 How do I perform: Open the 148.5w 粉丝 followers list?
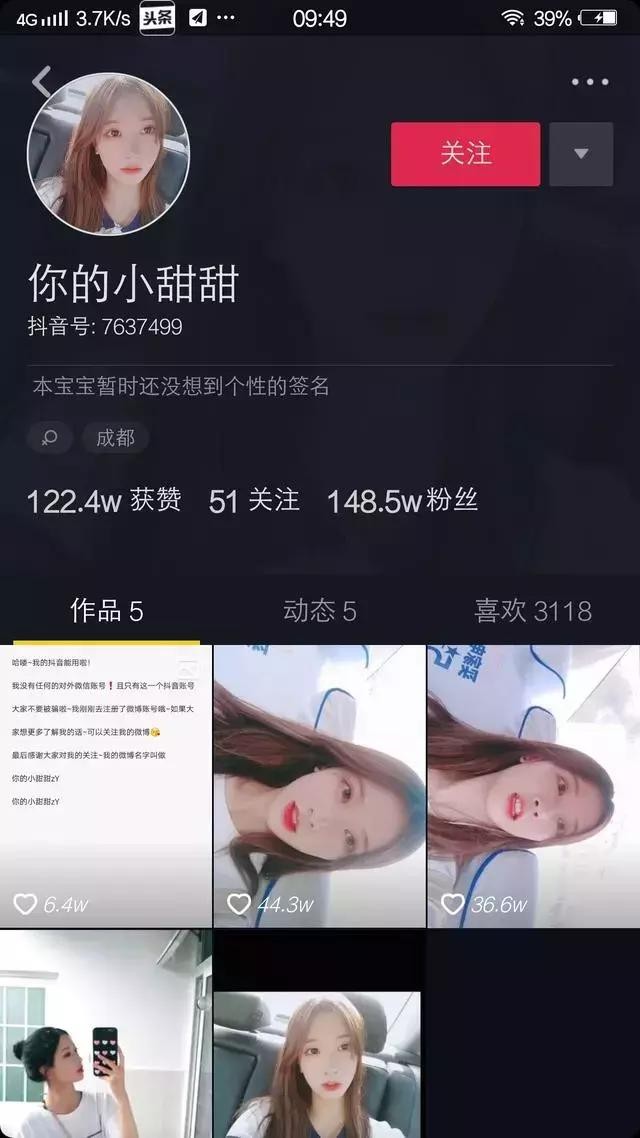[402, 501]
